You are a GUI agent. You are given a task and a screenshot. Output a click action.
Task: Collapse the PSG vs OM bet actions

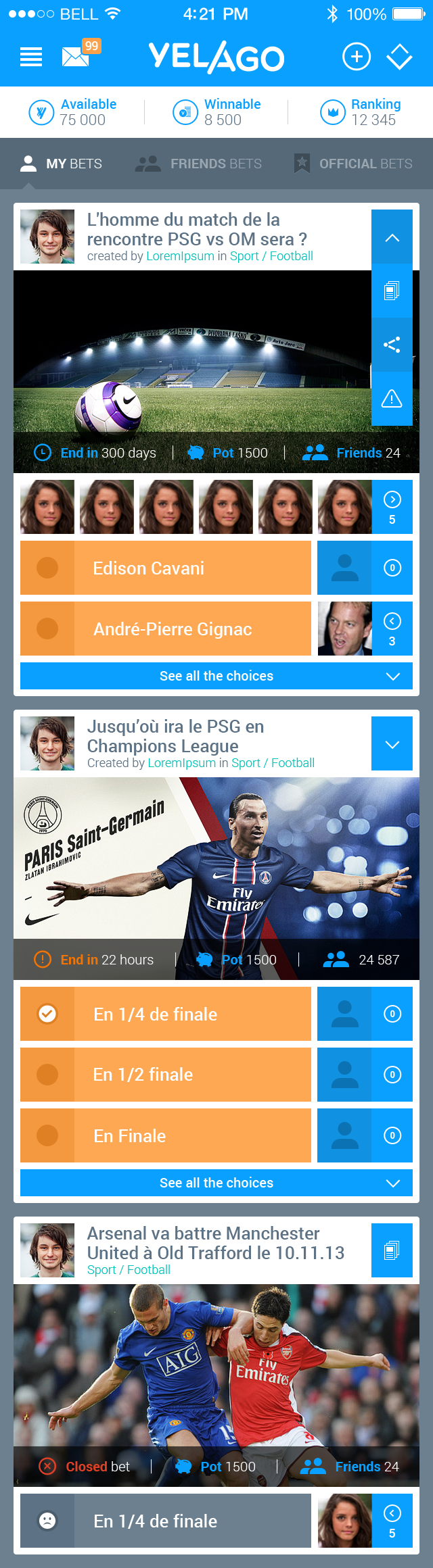(x=392, y=237)
